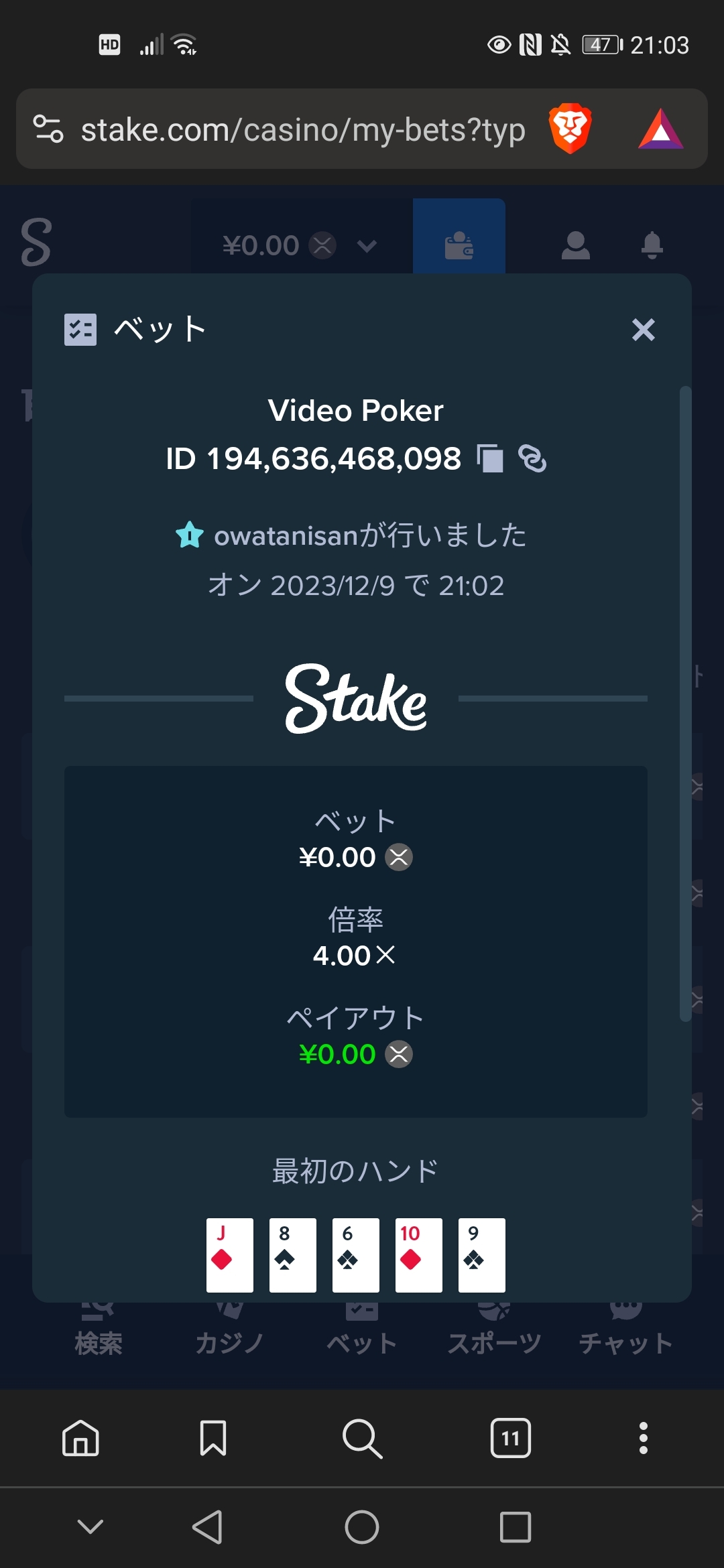Close the ベット bet details dialog
Viewport: 724px width, 1568px height.
643,330
